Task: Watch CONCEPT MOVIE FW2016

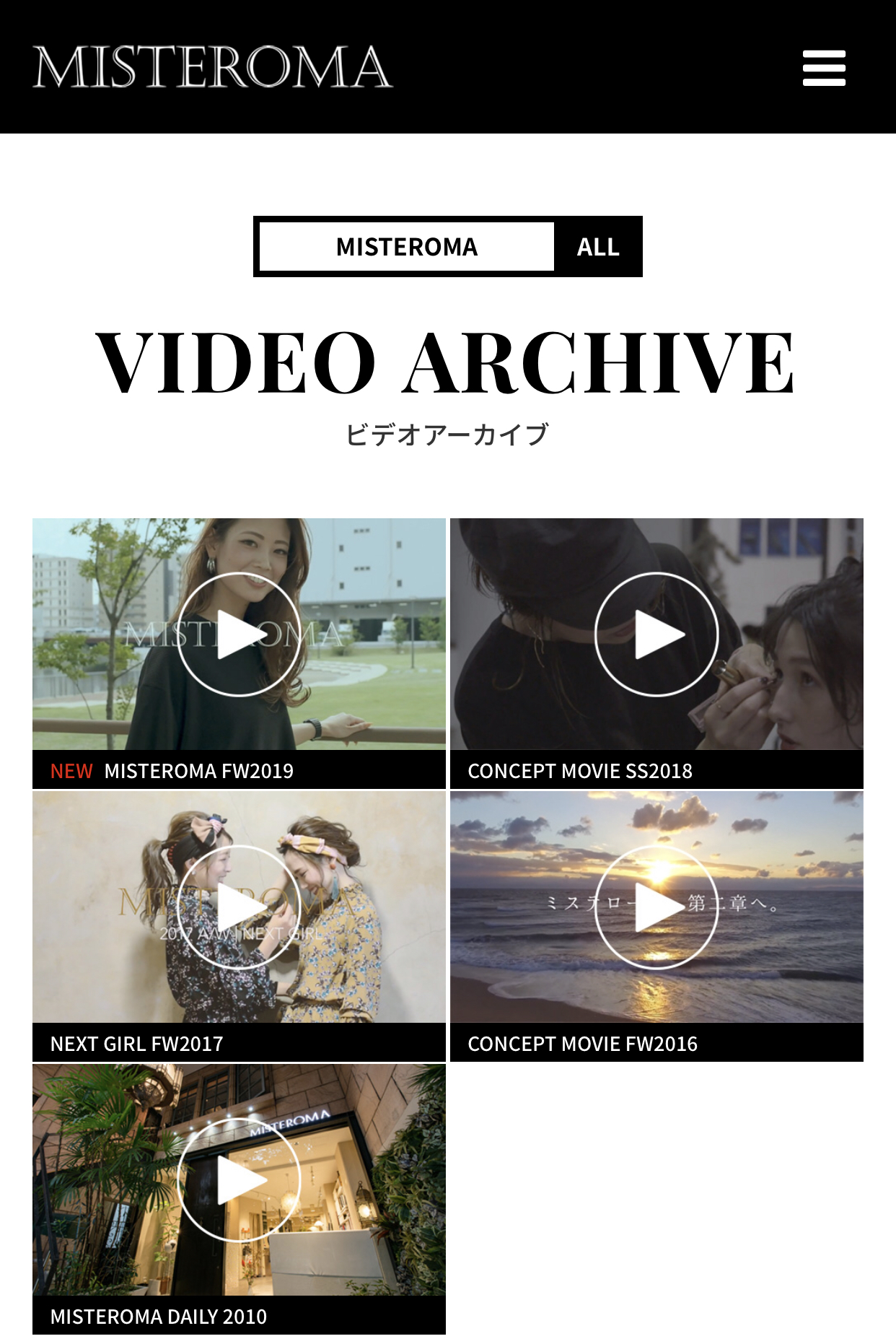Action: 656,907
